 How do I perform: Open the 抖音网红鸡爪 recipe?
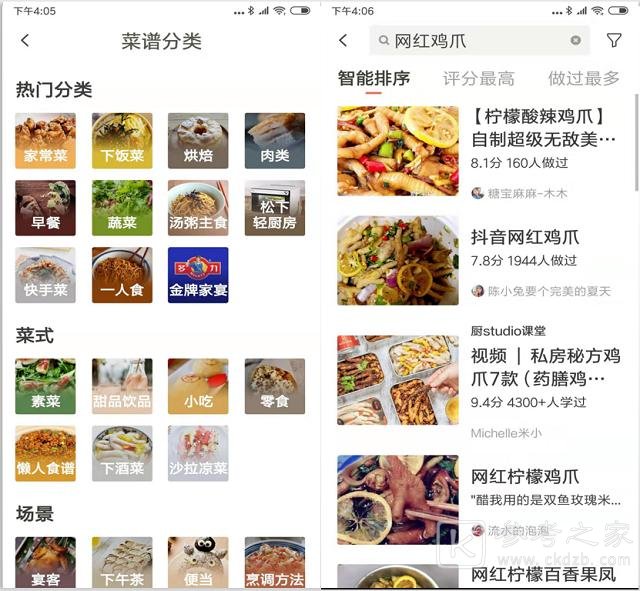(x=539, y=237)
